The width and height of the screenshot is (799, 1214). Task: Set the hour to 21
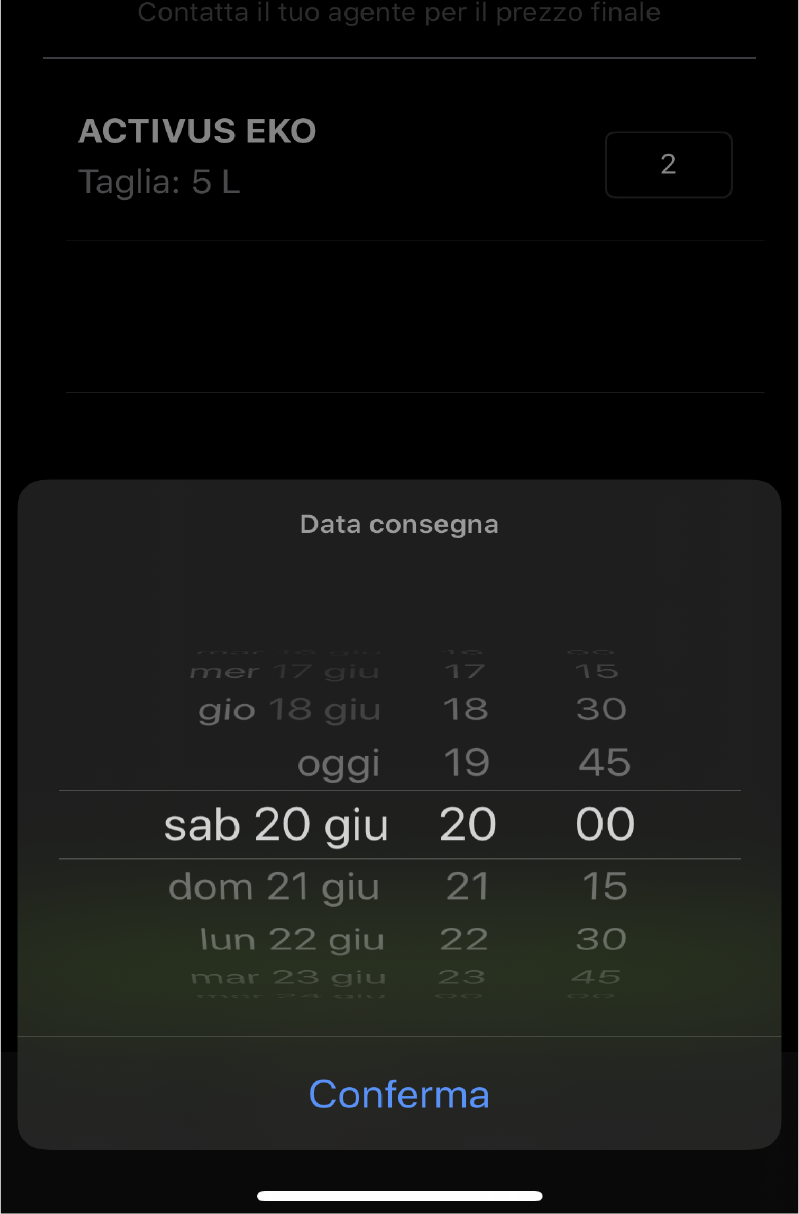467,887
